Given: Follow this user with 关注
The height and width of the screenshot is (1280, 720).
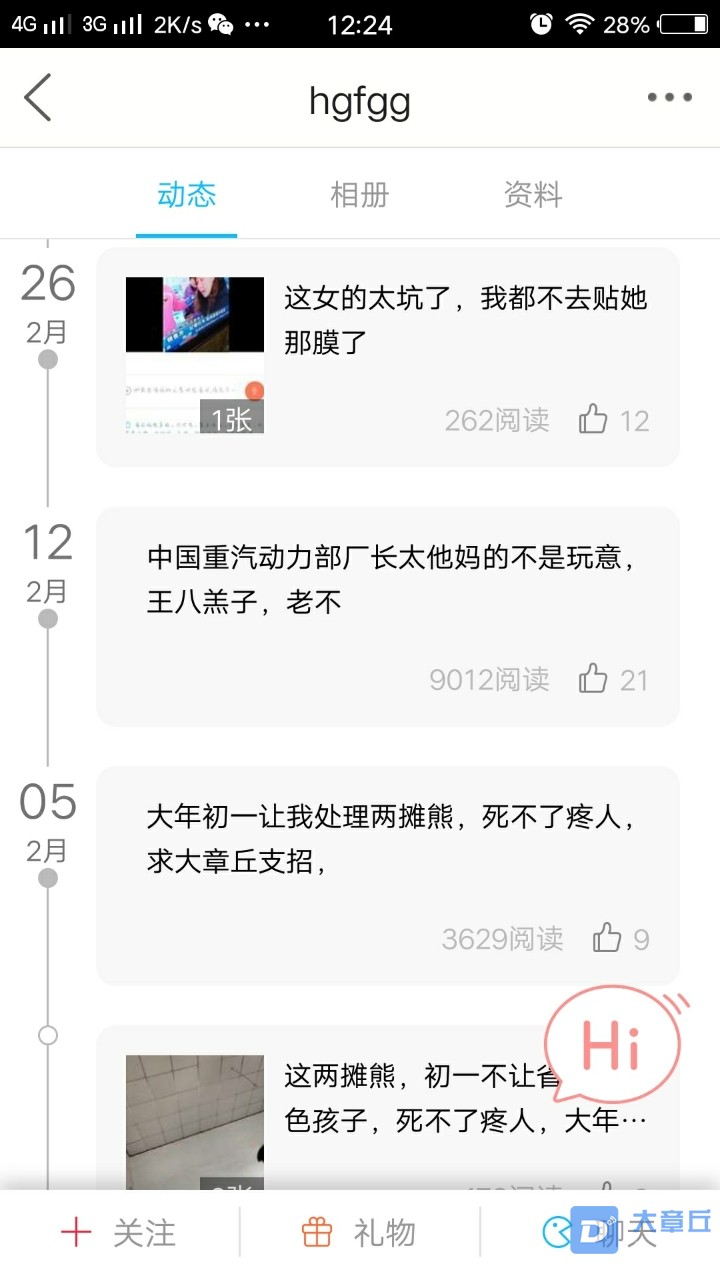Looking at the screenshot, I should [x=118, y=1233].
